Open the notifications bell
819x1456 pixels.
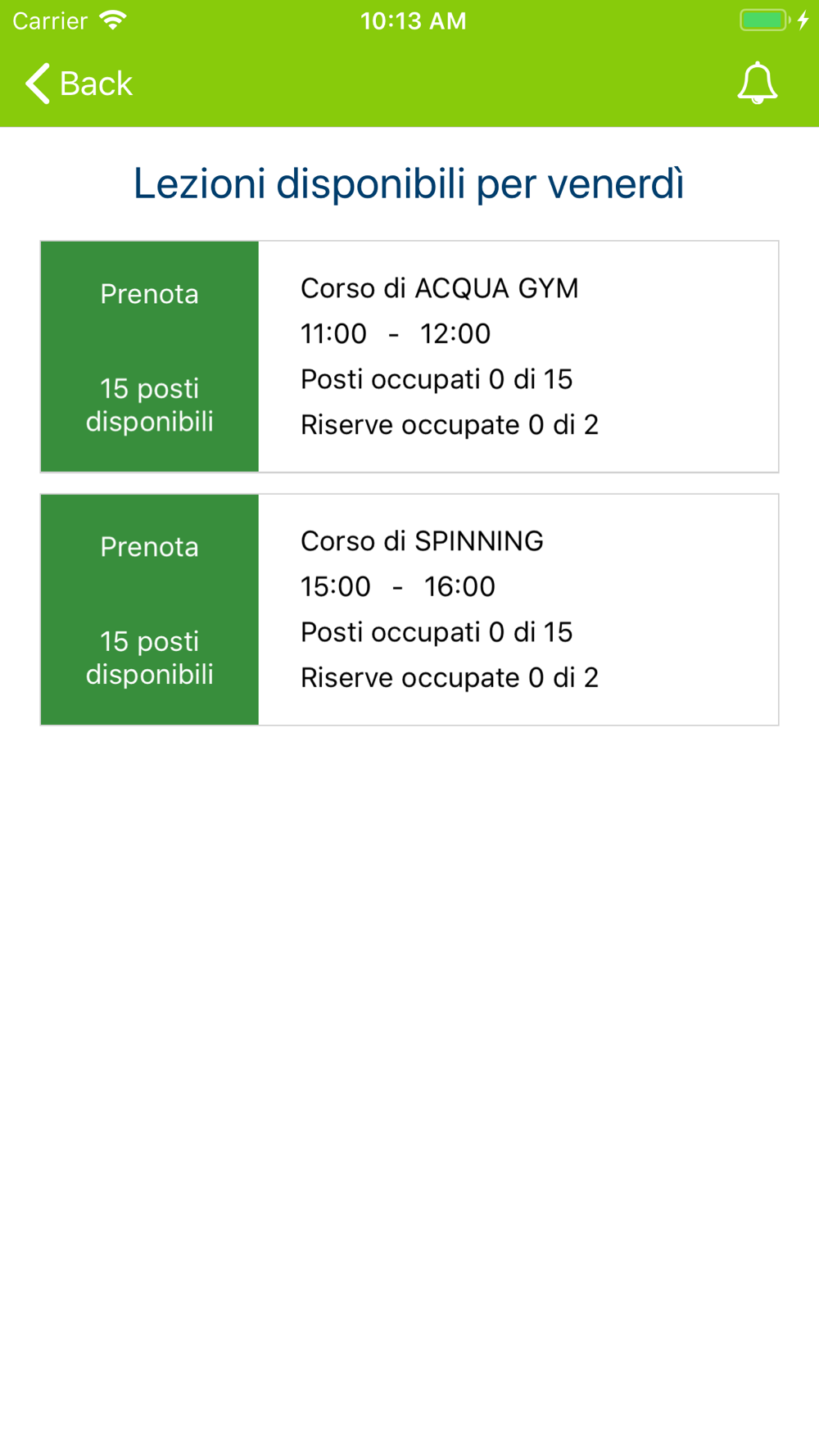[x=757, y=84]
